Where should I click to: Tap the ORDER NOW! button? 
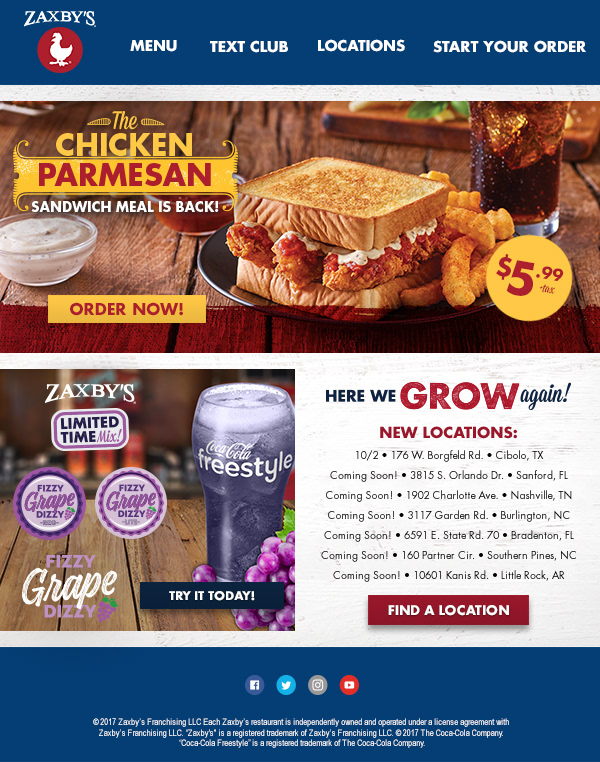(x=127, y=309)
